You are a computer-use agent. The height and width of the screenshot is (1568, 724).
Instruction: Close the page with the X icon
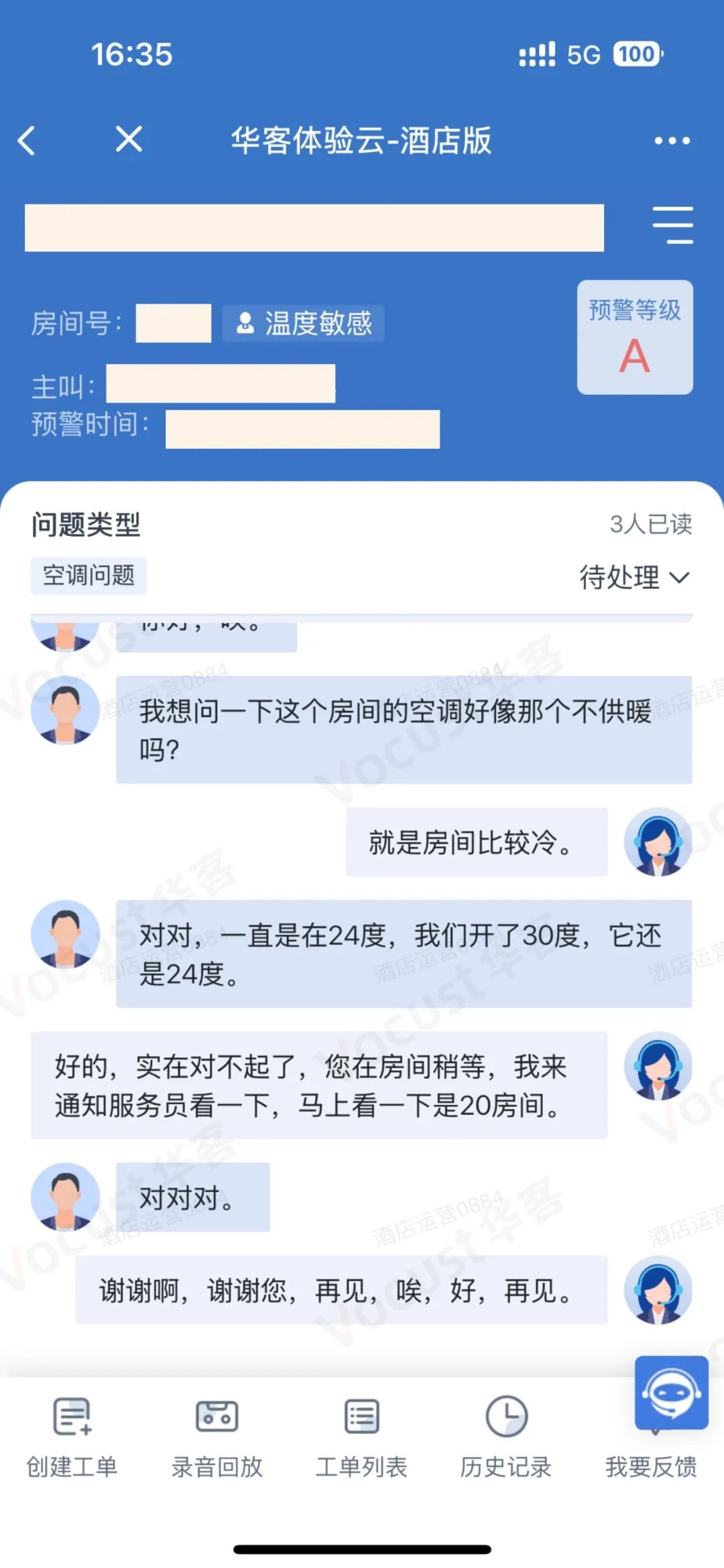pos(129,139)
